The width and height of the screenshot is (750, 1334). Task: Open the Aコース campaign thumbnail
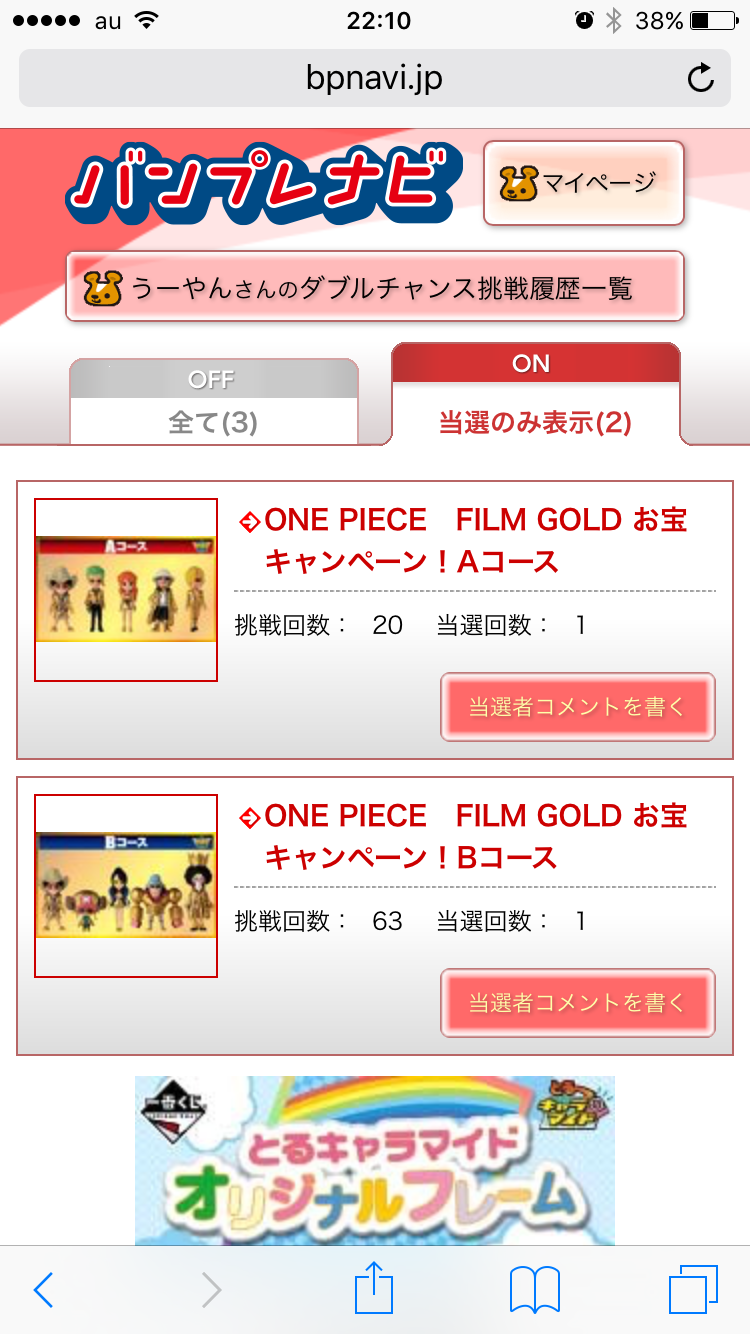(x=126, y=590)
